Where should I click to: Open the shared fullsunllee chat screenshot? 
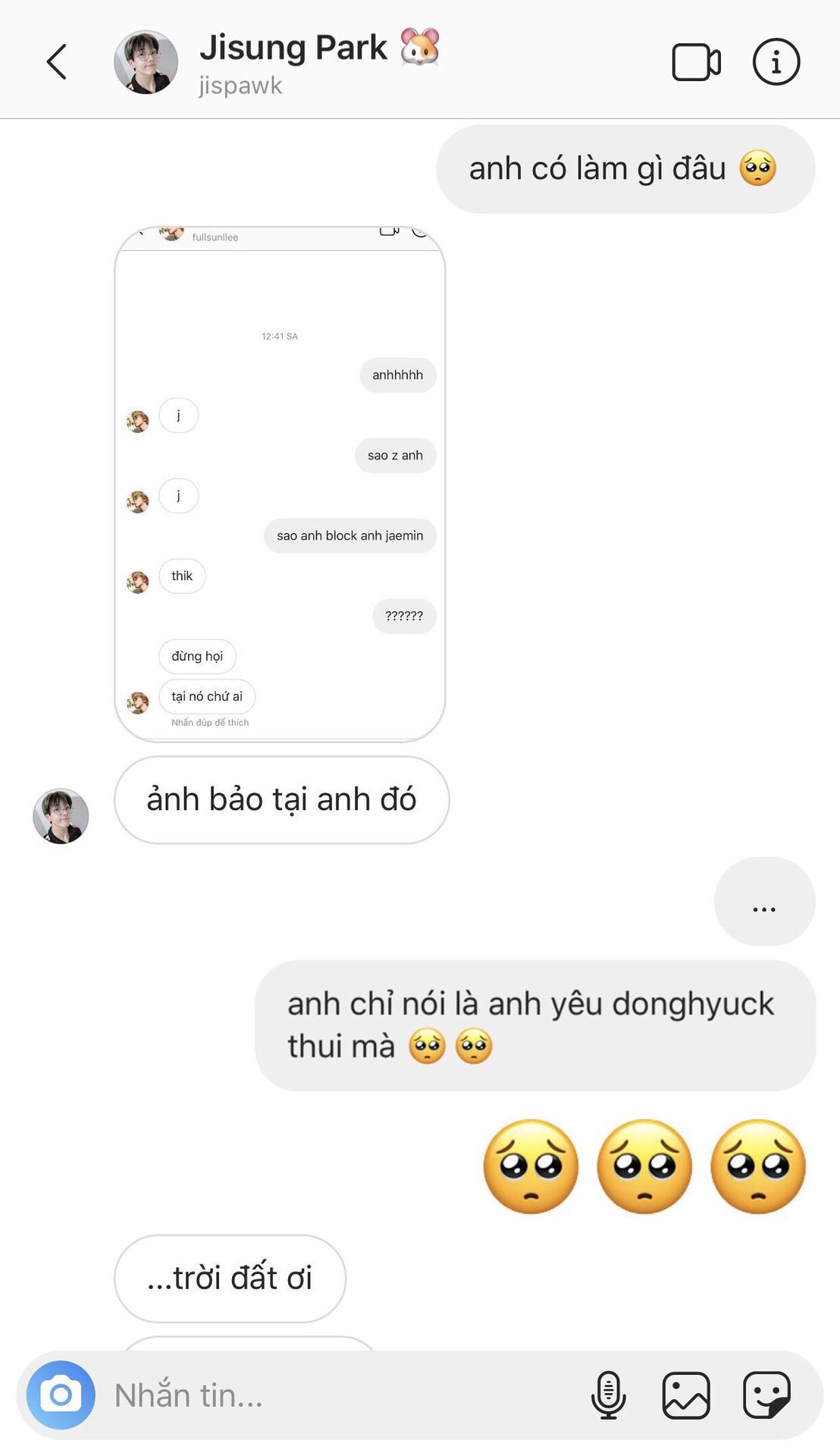(x=280, y=484)
